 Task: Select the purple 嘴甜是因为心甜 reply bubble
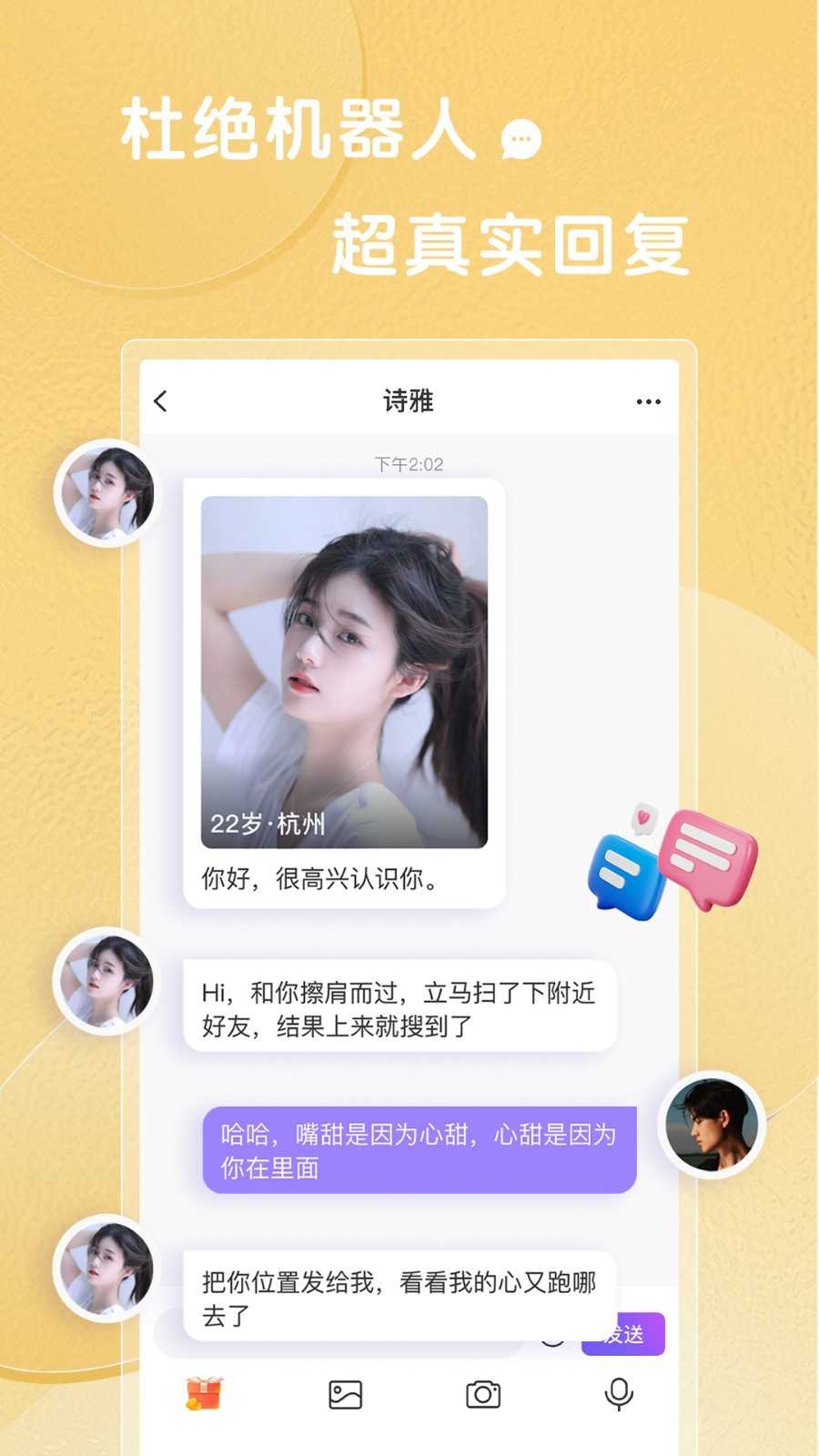(x=420, y=1149)
